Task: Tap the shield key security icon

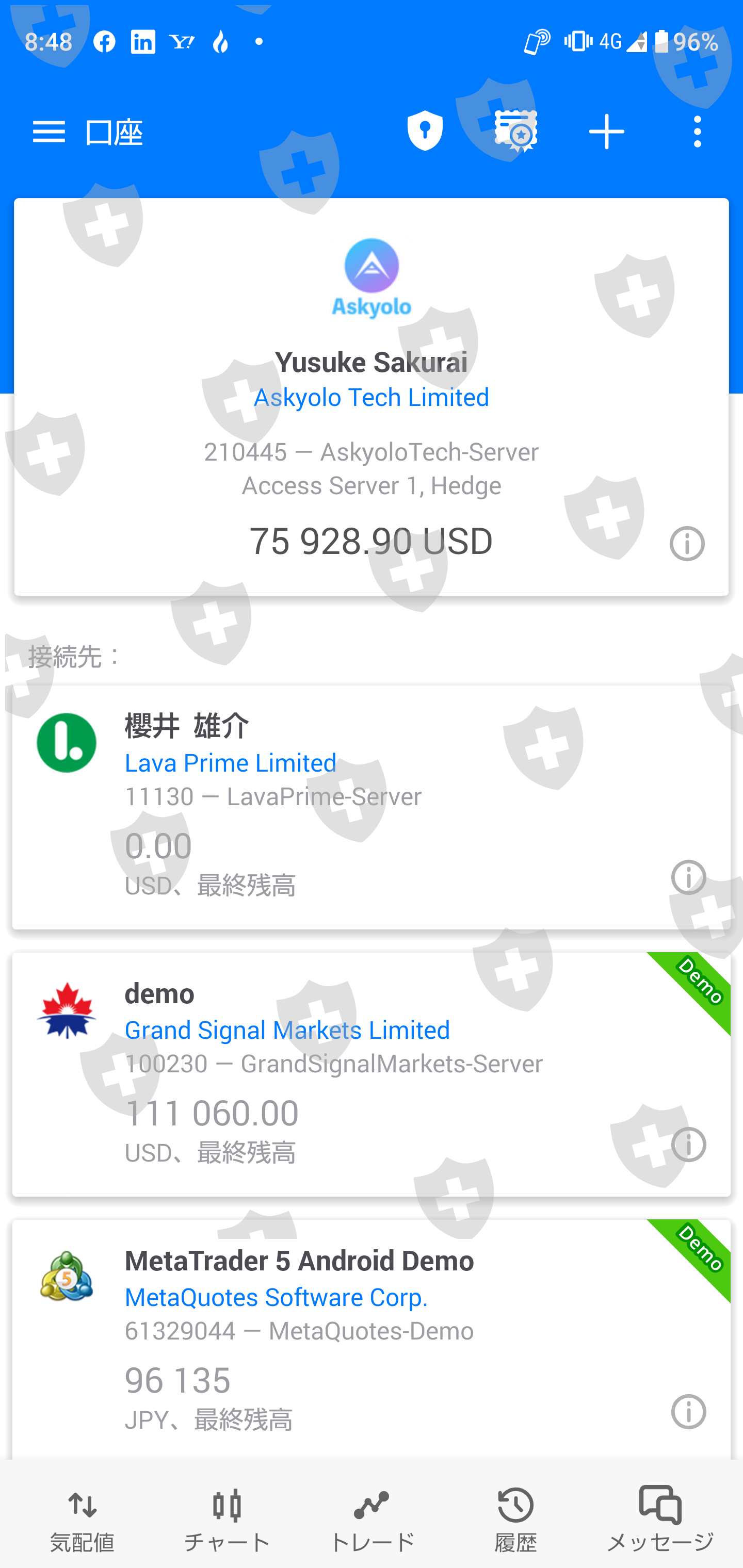Action: pos(425,131)
